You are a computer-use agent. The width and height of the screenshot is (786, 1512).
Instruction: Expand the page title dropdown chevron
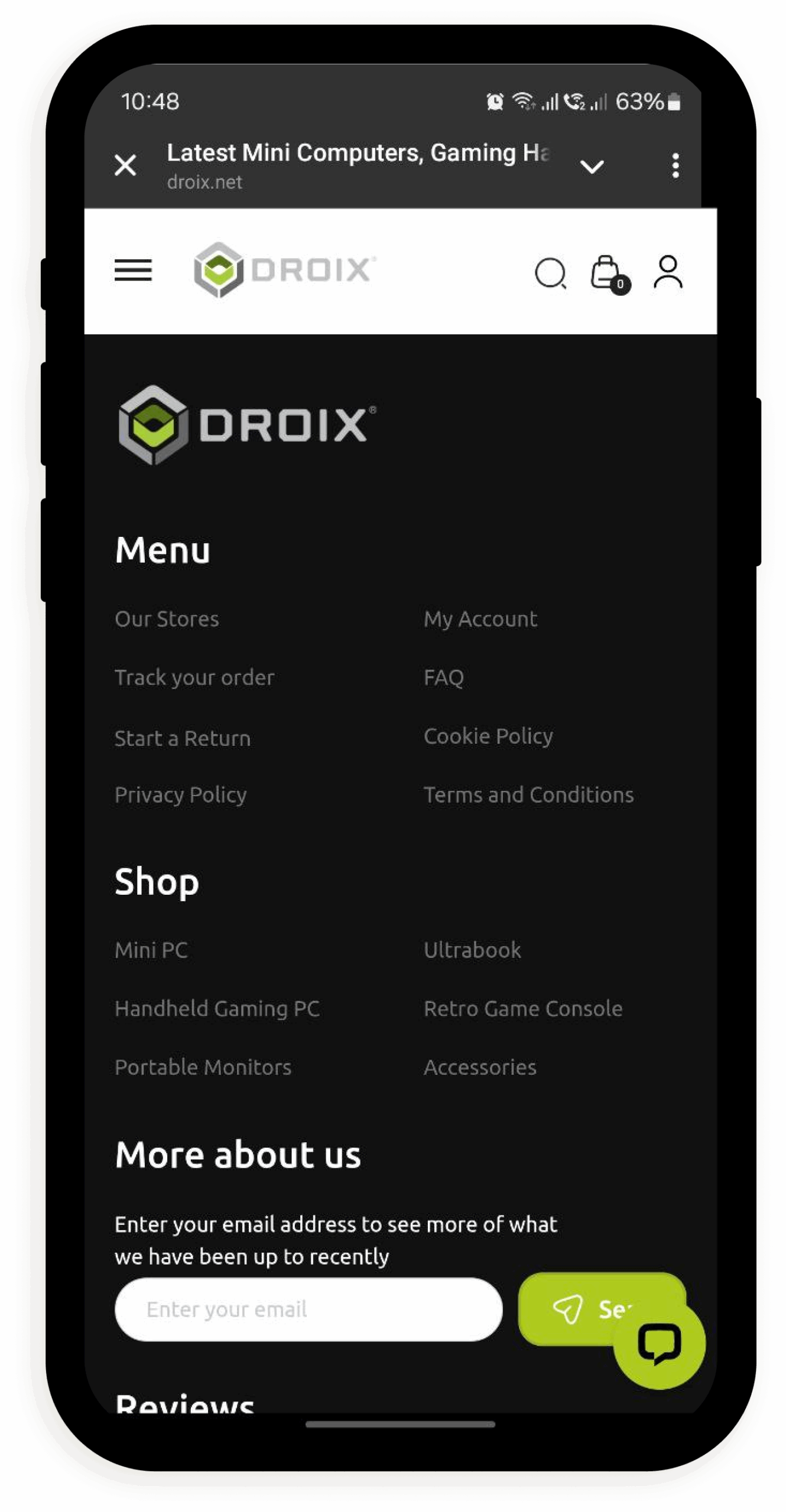point(592,167)
